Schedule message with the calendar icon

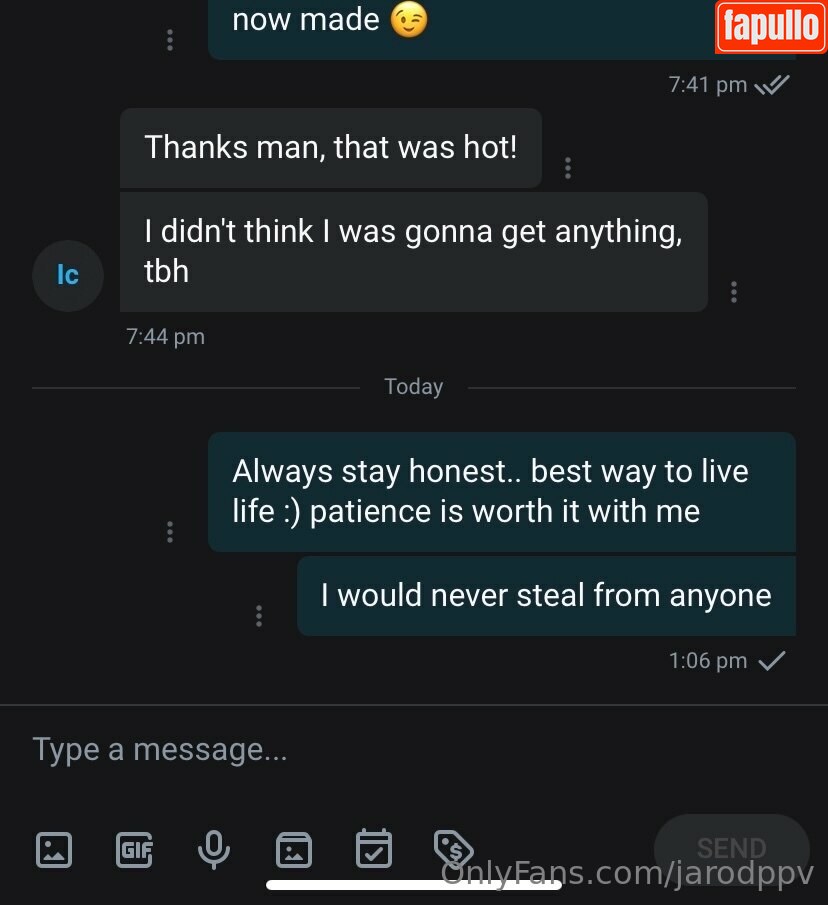click(374, 849)
